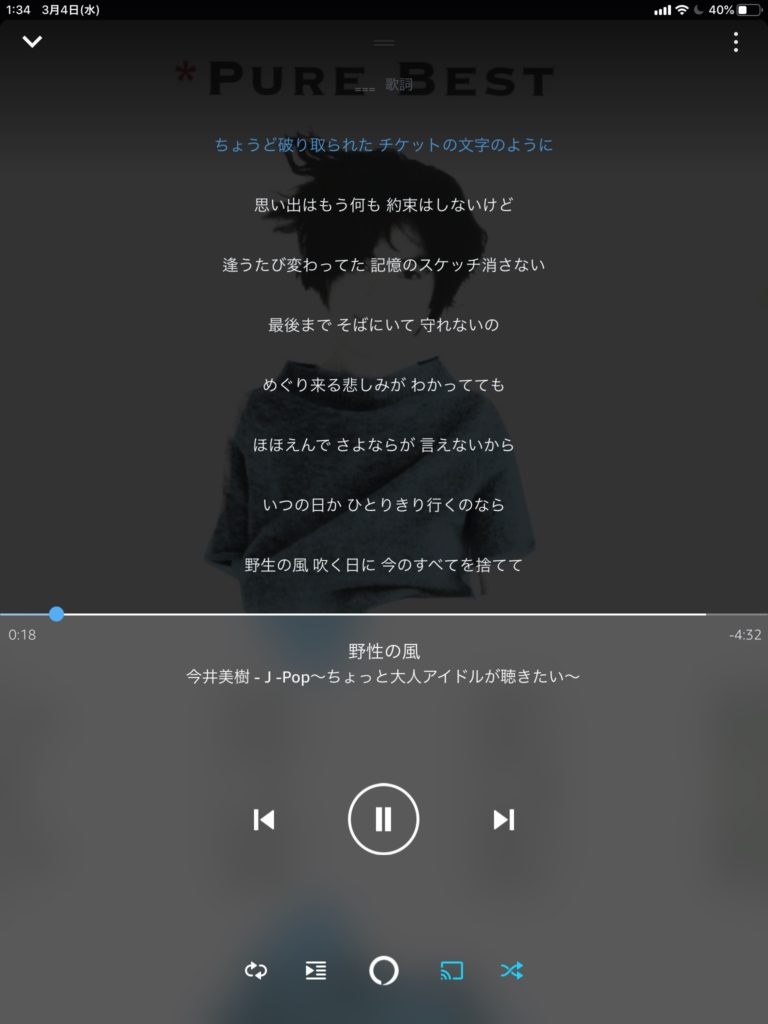Screen dimensions: 768x1024
Task: Tap the lyrics panel drag handle
Action: coord(383,43)
